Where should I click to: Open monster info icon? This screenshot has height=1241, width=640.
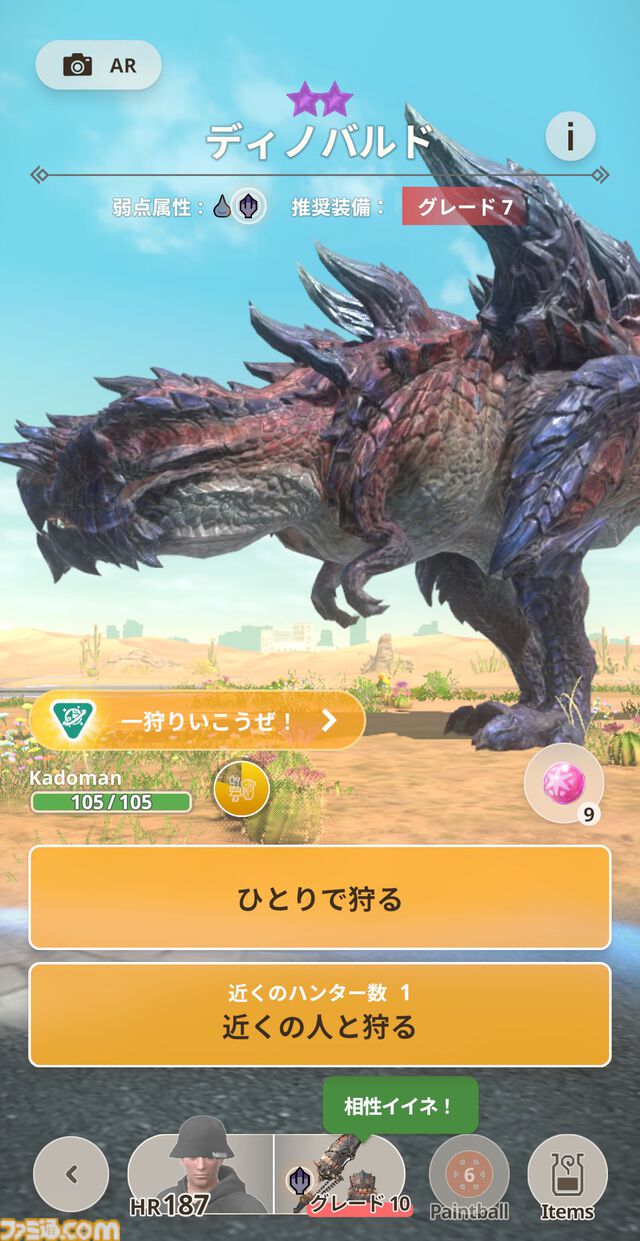pyautogui.click(x=570, y=136)
